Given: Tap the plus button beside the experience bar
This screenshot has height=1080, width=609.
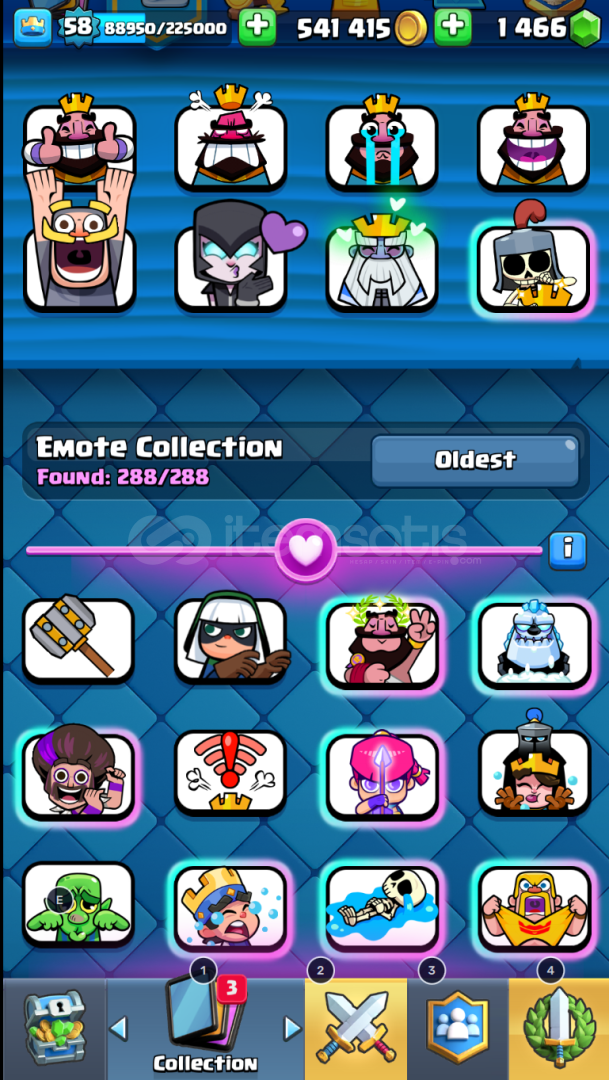Looking at the screenshot, I should click(257, 28).
